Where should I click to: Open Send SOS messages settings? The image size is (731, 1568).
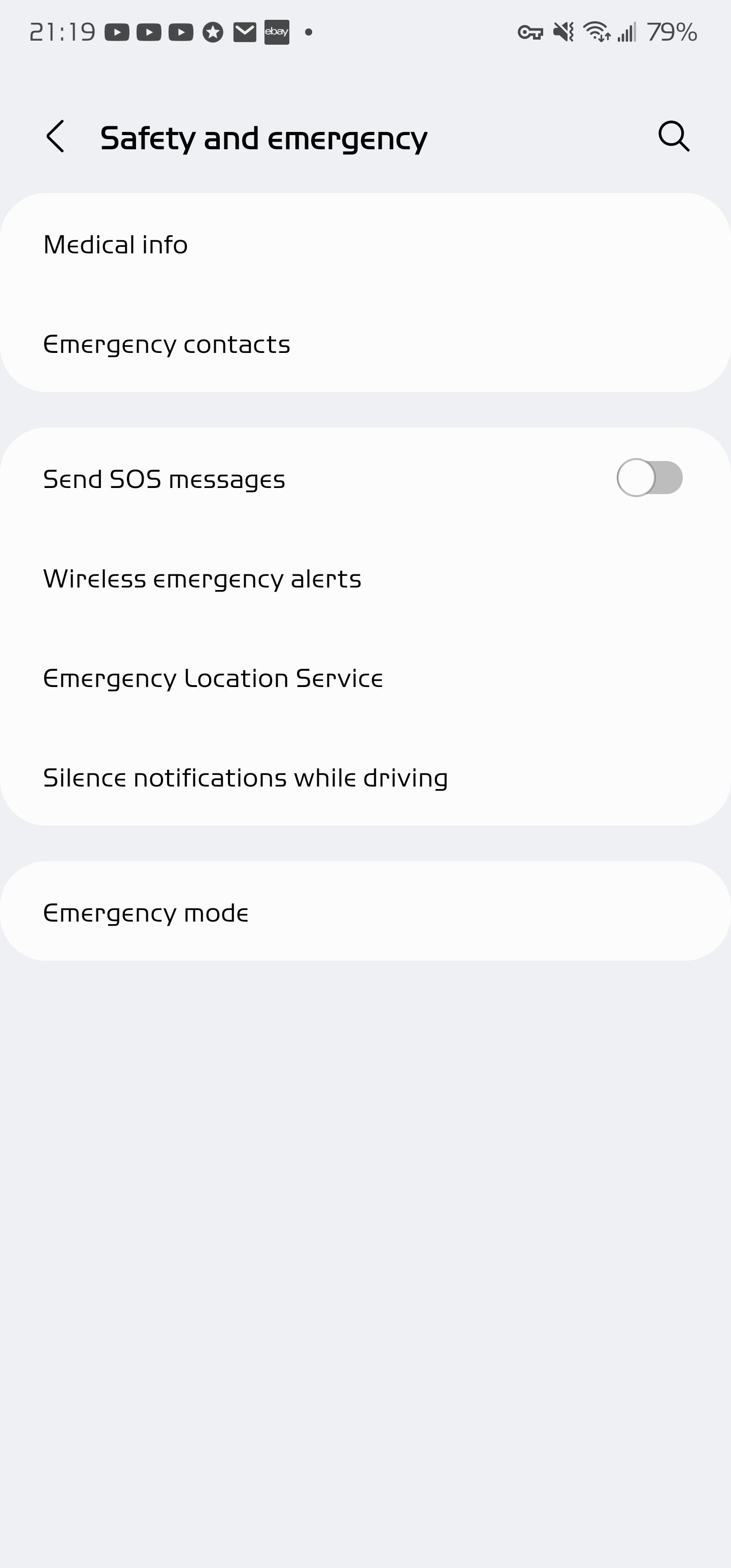[x=164, y=480]
